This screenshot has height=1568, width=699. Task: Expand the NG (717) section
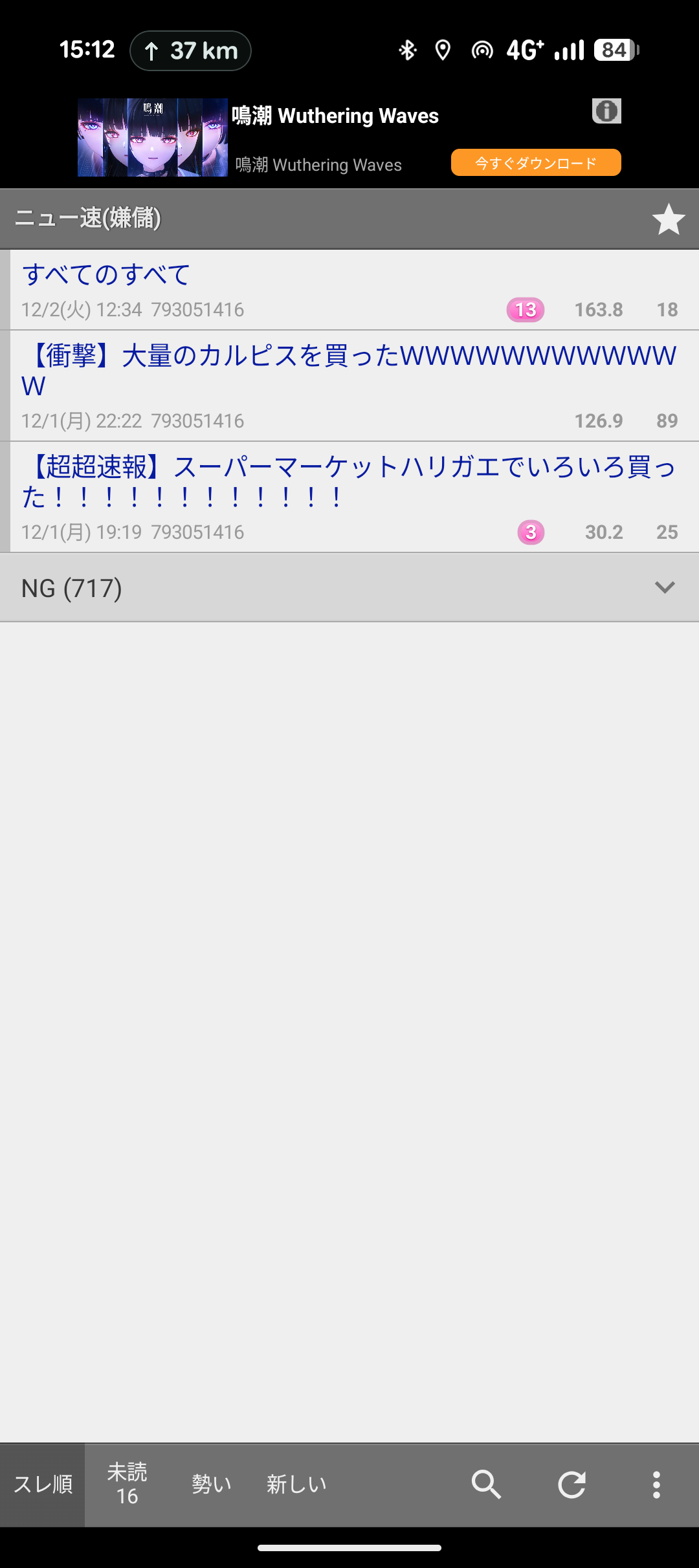[349, 588]
